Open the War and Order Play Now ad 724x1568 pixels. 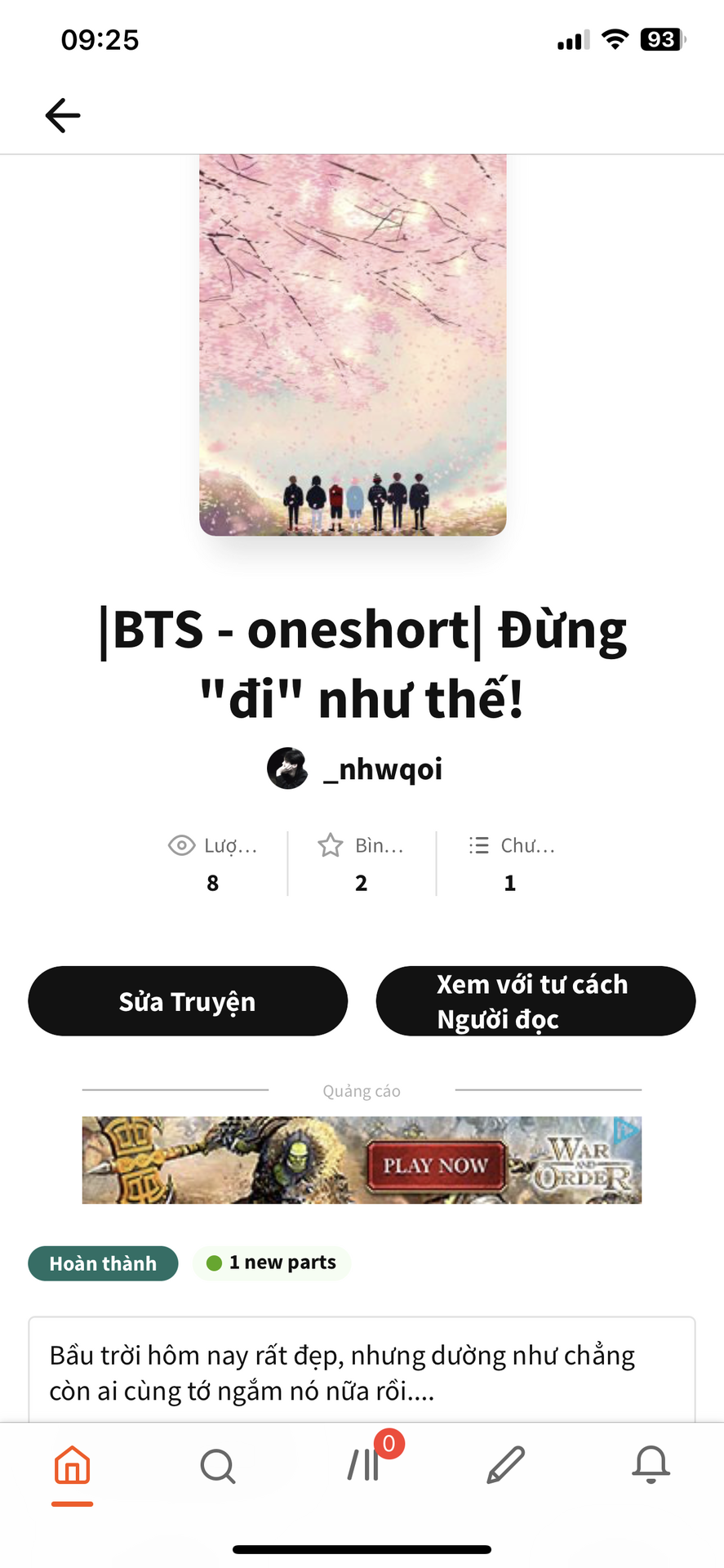[362, 1160]
